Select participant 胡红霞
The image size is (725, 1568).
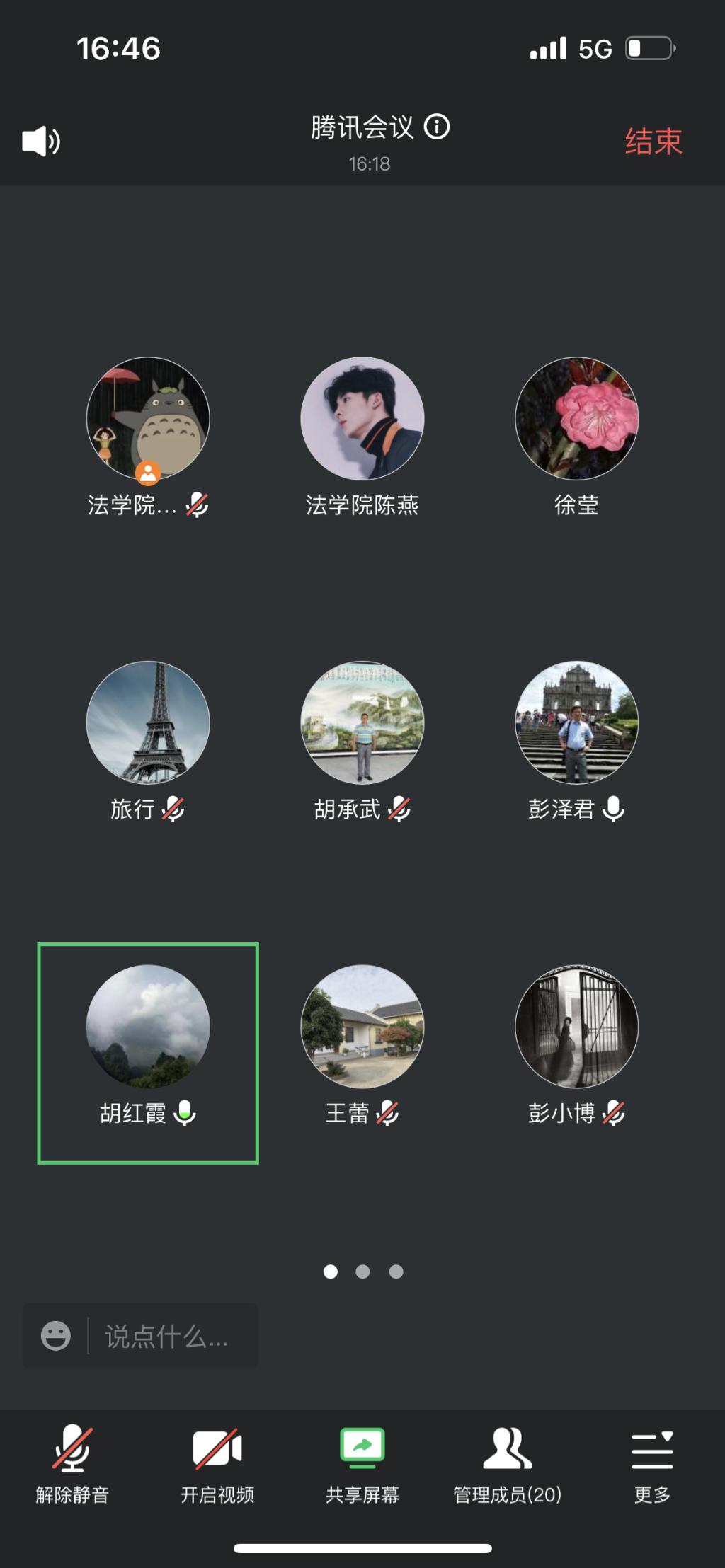[148, 1027]
